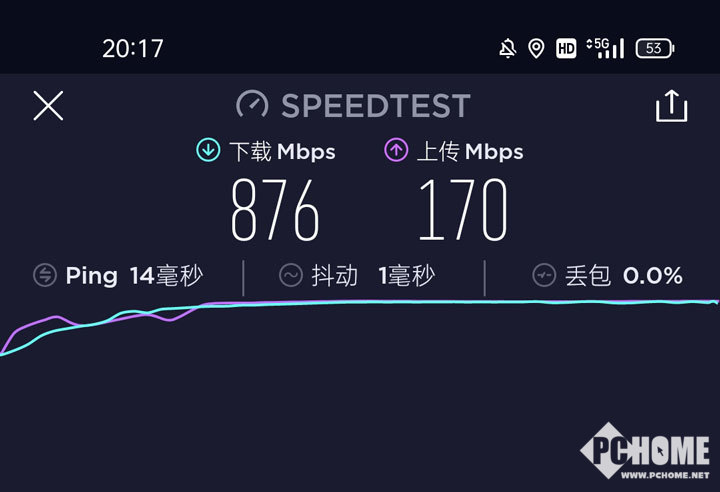Screen dimensions: 720x492
Task: Close the speed test result
Action: (x=48, y=105)
